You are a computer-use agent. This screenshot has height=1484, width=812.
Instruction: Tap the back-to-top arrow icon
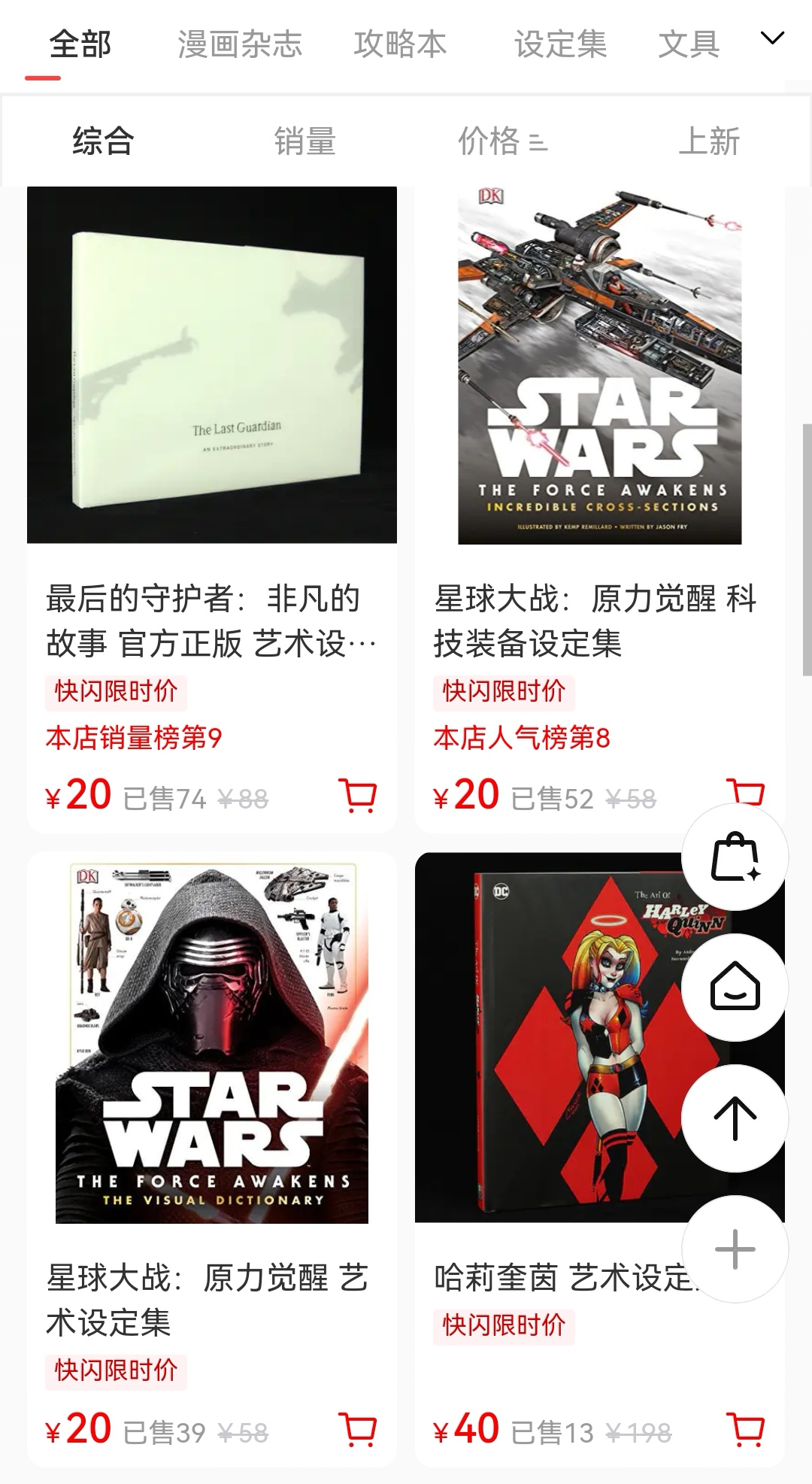[735, 1119]
